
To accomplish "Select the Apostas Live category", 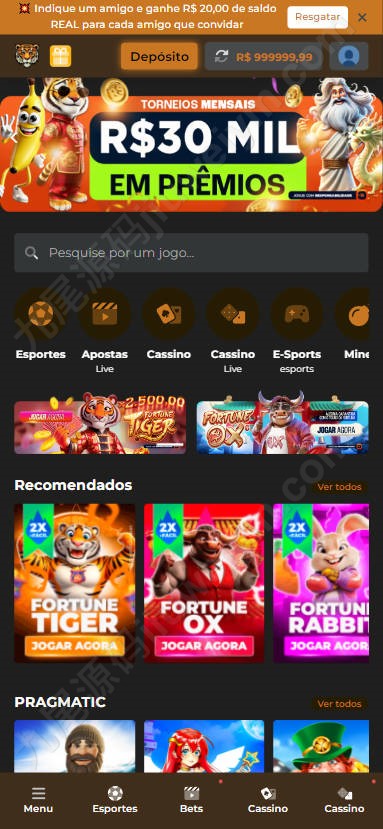I will click(105, 331).
